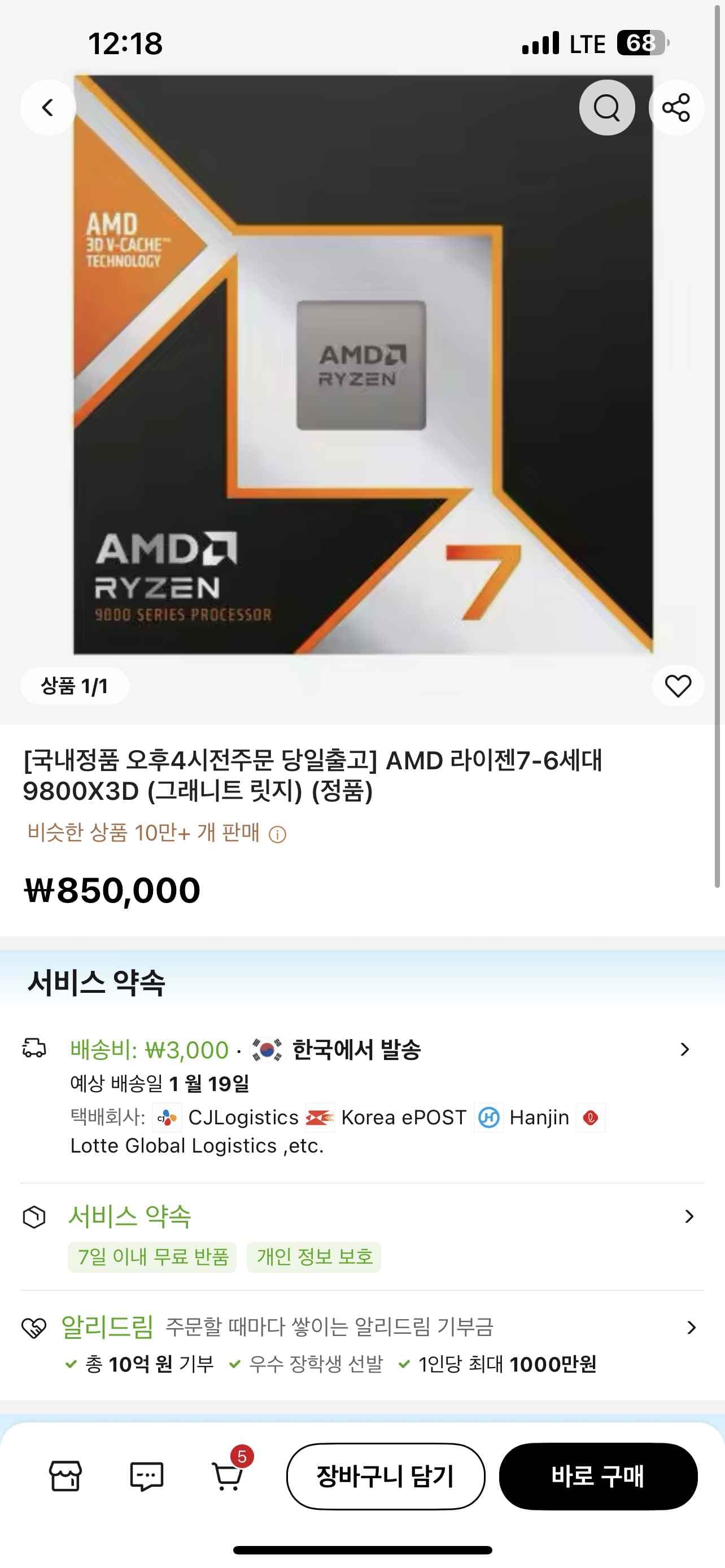Tap the back arrow to return
725x1568 pixels.
pyautogui.click(x=47, y=107)
